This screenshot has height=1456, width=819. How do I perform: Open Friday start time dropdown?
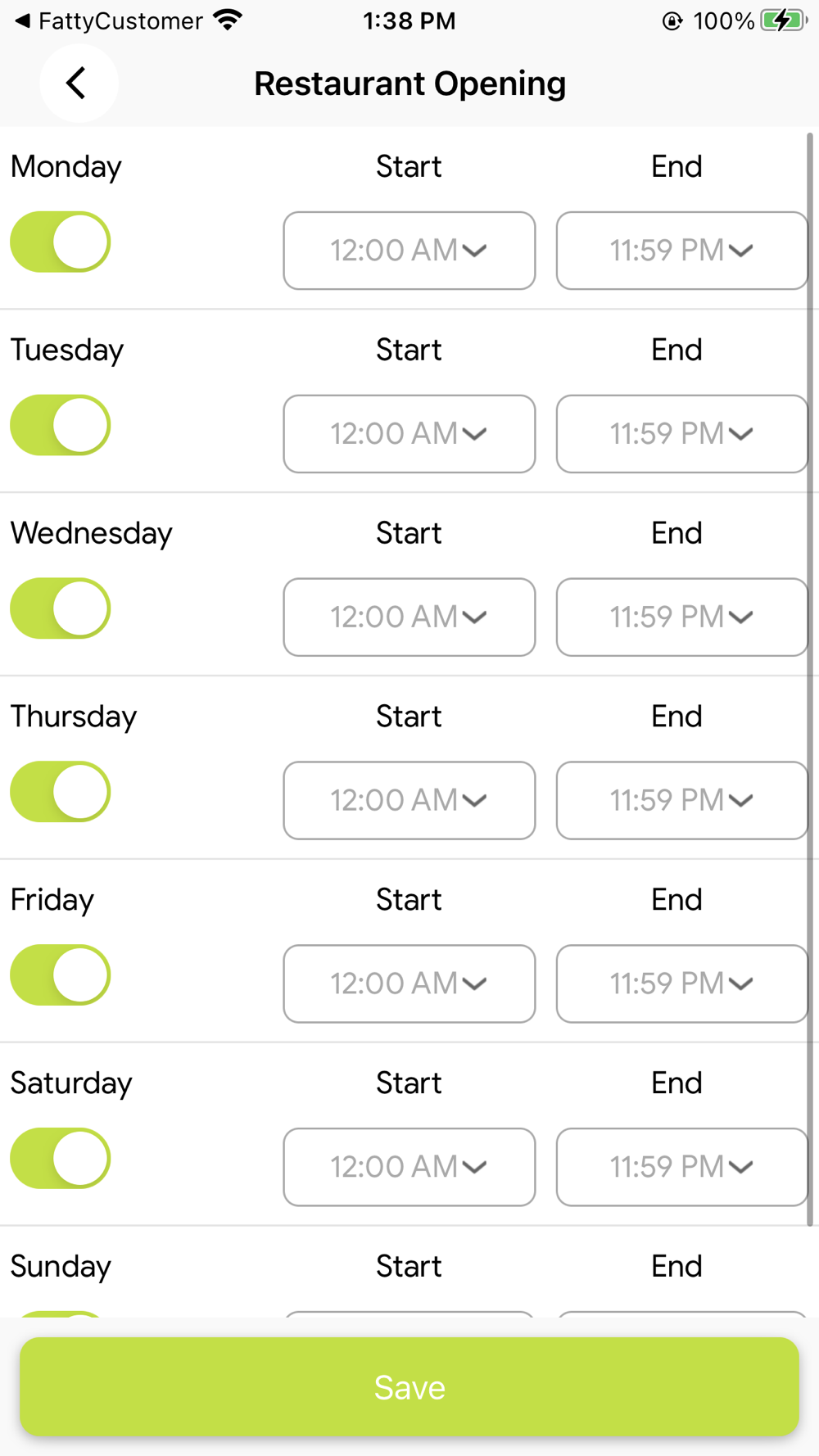click(x=409, y=984)
